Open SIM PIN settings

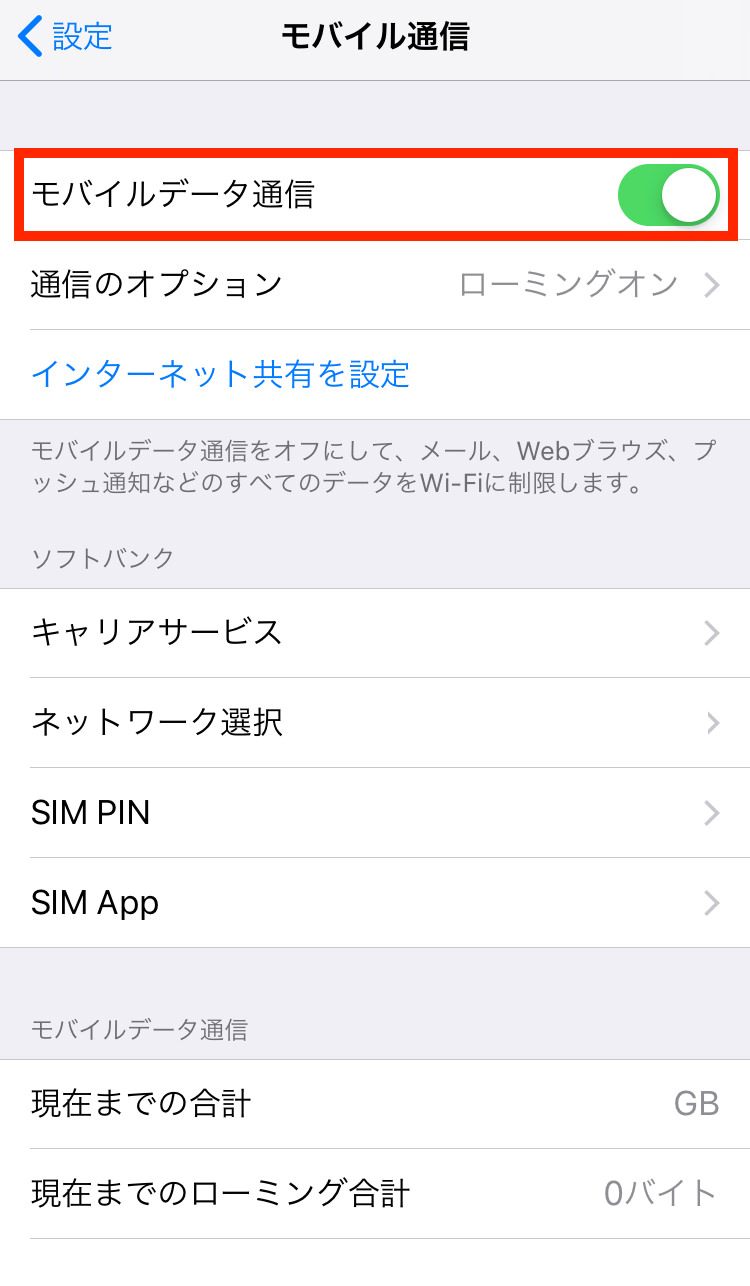point(375,812)
